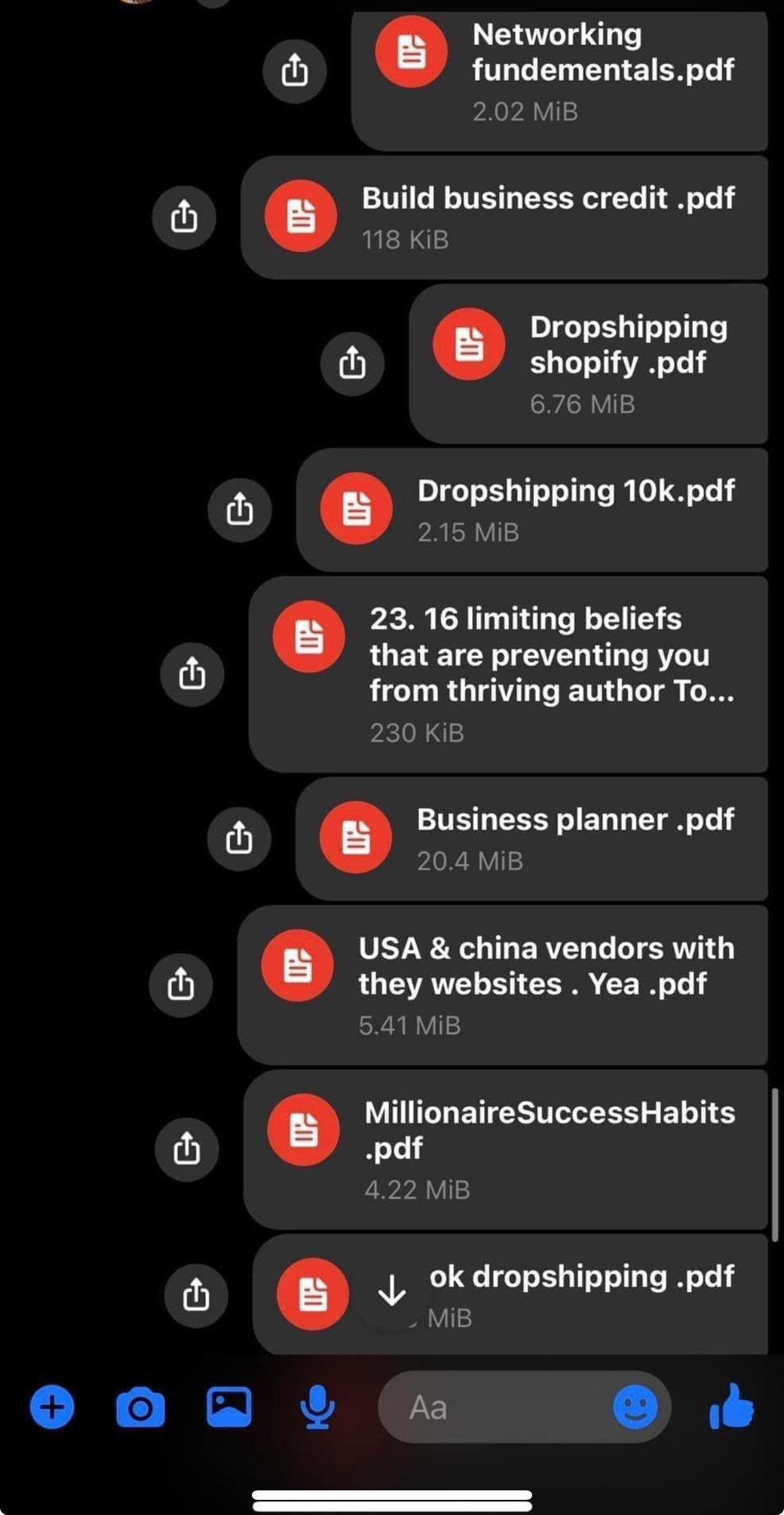Share the Build business credit .pdf file

coord(184,217)
